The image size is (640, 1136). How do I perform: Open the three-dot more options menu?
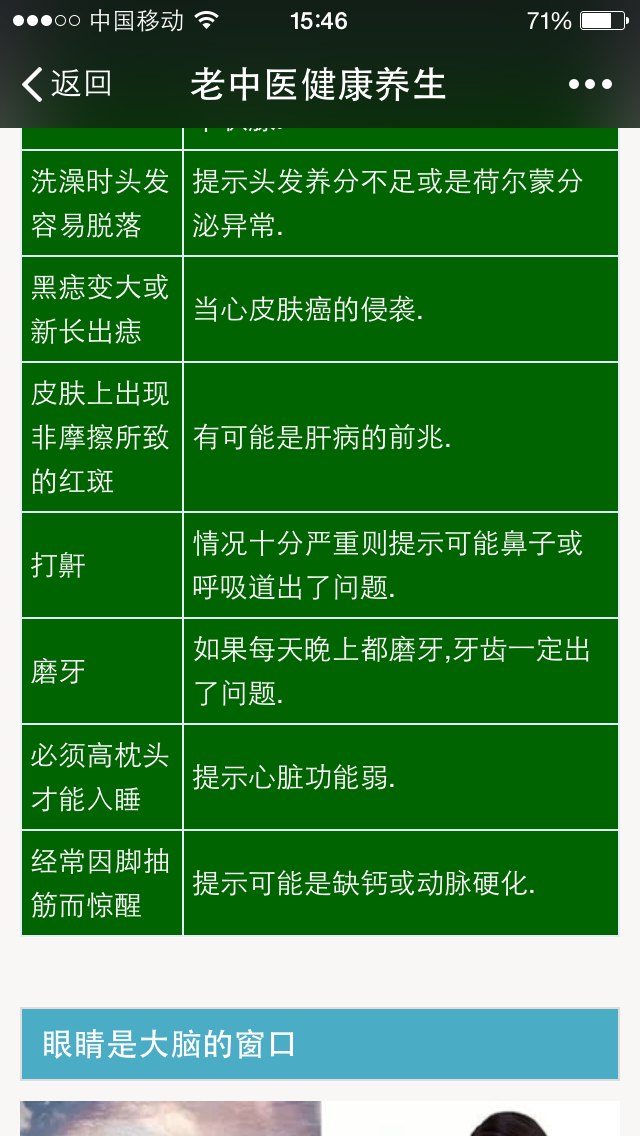coord(590,85)
